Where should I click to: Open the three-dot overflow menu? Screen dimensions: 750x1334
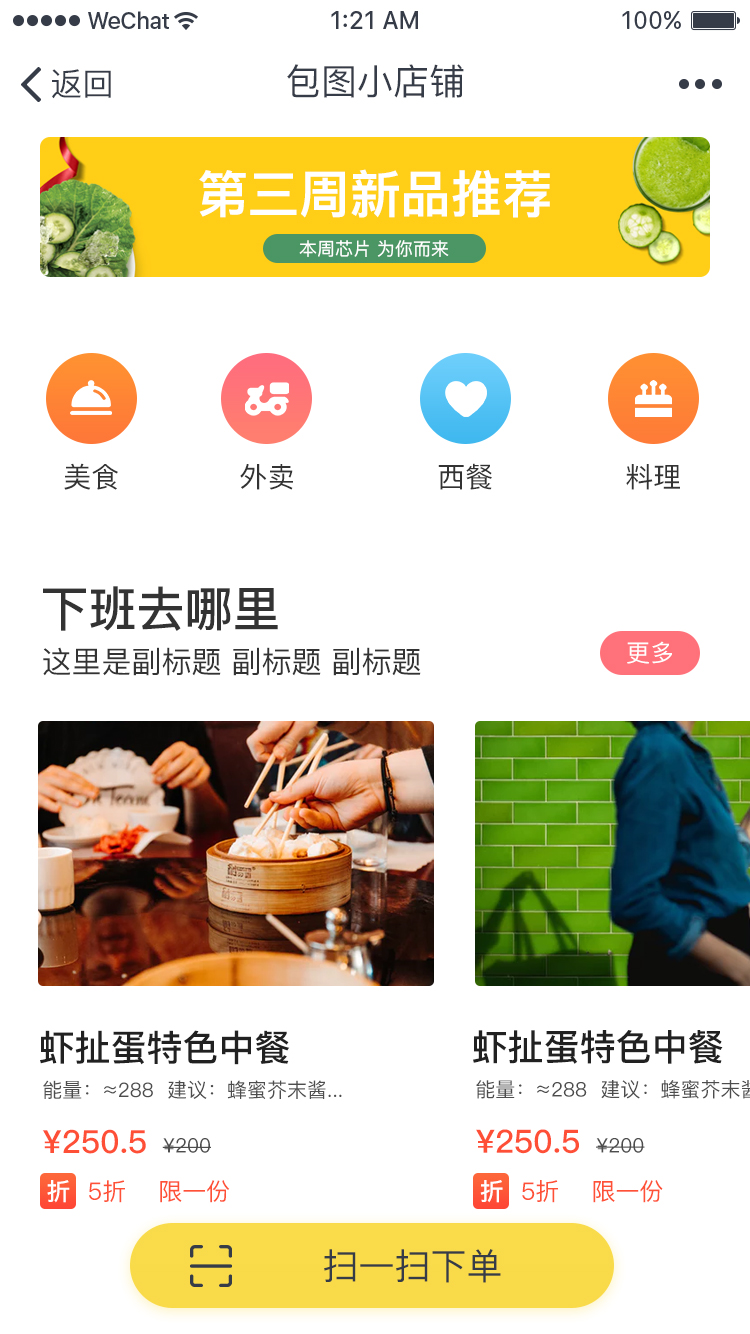(700, 85)
